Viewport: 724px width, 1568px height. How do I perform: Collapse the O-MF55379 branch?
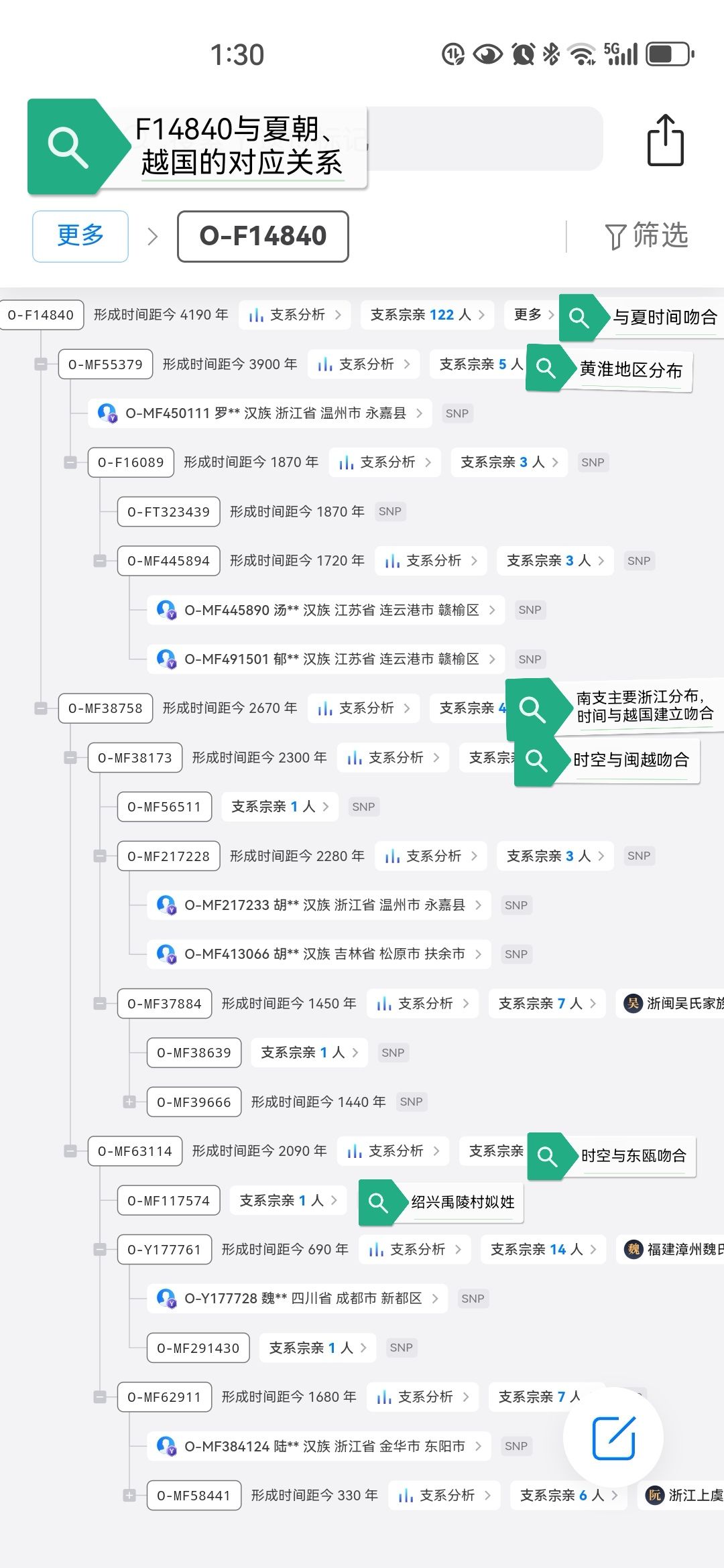tap(41, 365)
